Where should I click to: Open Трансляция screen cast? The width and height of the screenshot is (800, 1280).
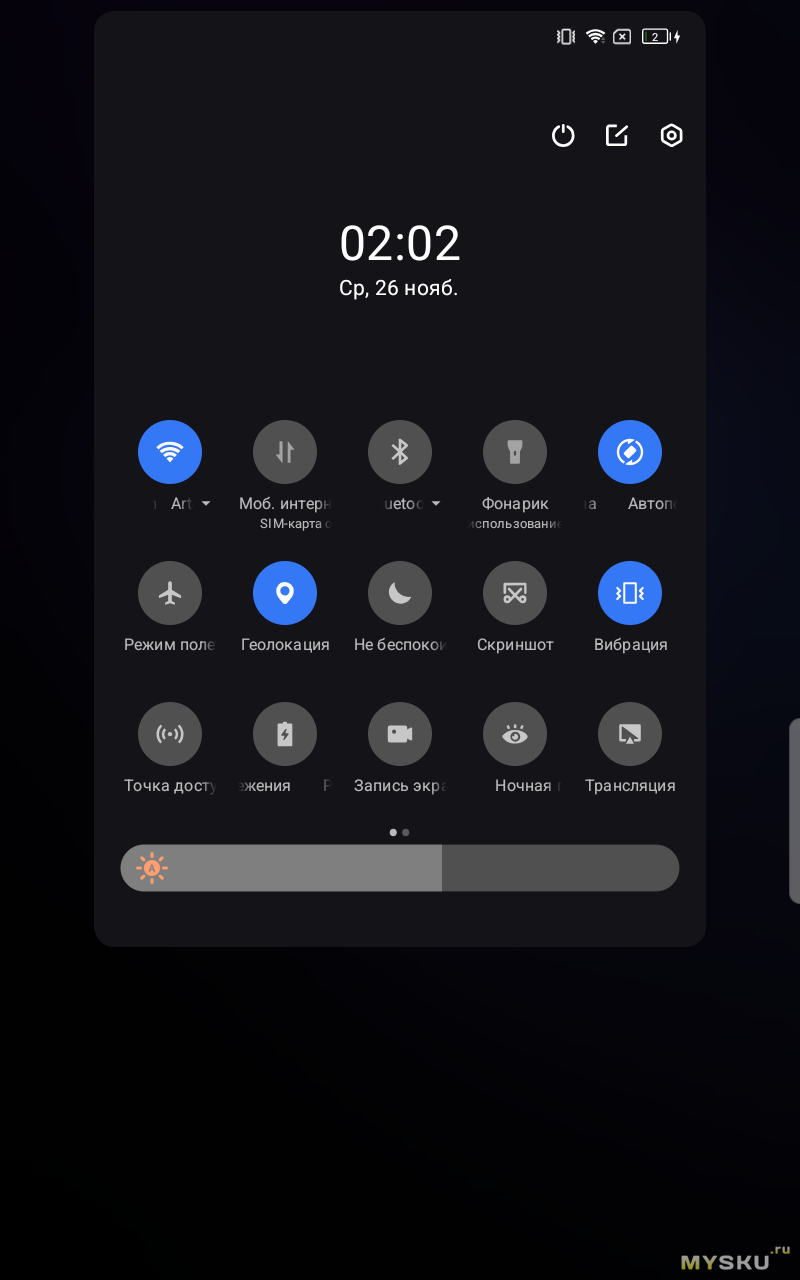pos(630,734)
